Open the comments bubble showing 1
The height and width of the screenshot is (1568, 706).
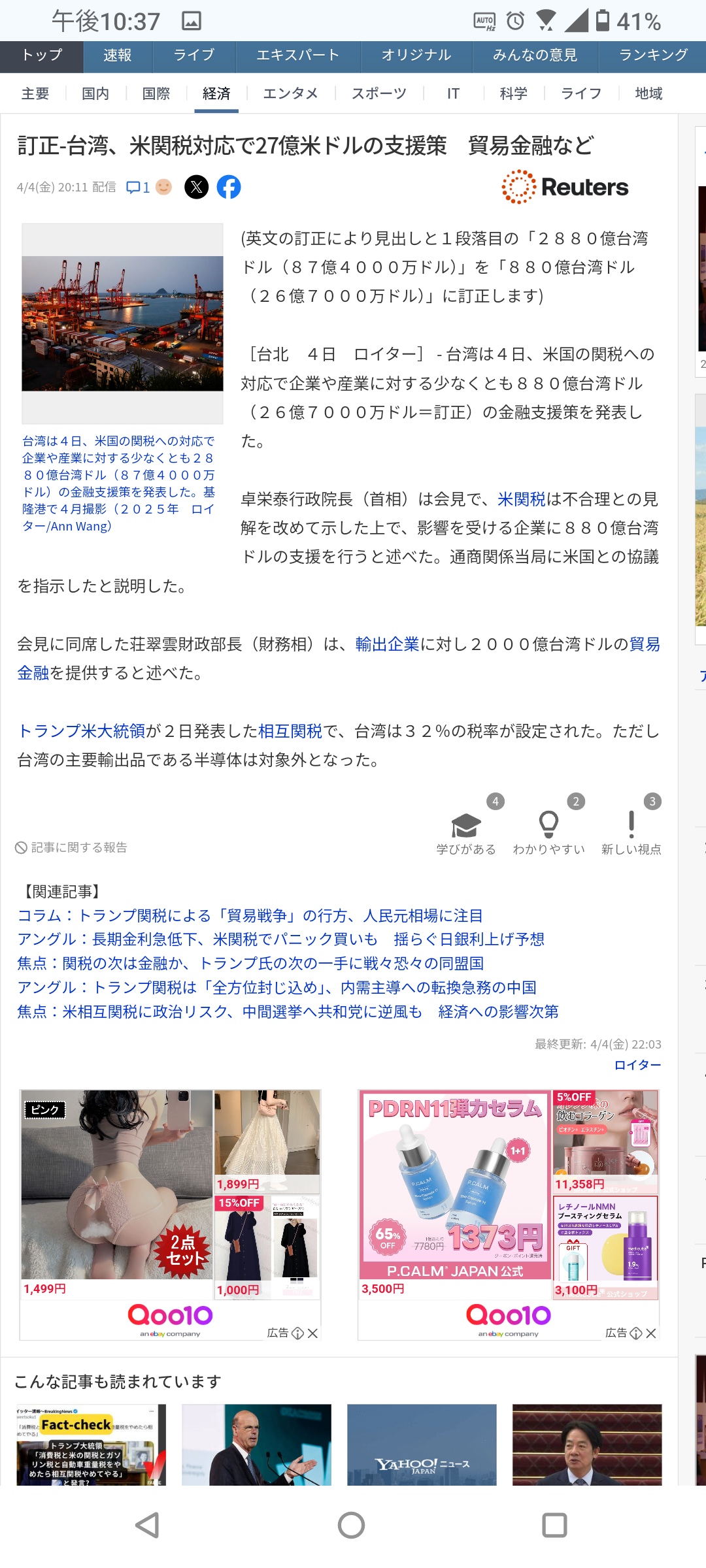tap(138, 188)
